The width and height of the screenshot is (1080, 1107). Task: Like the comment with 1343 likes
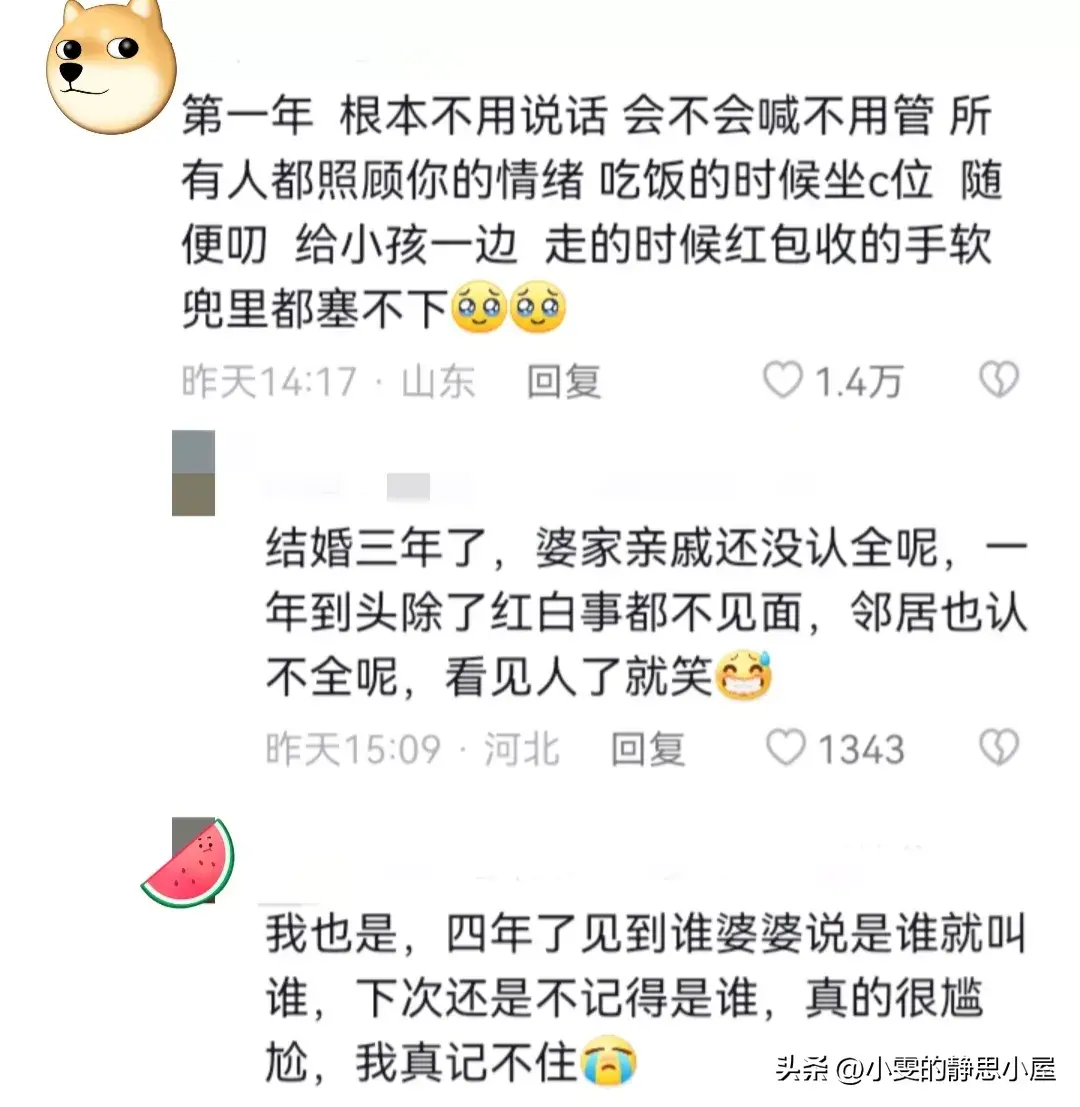tap(785, 748)
